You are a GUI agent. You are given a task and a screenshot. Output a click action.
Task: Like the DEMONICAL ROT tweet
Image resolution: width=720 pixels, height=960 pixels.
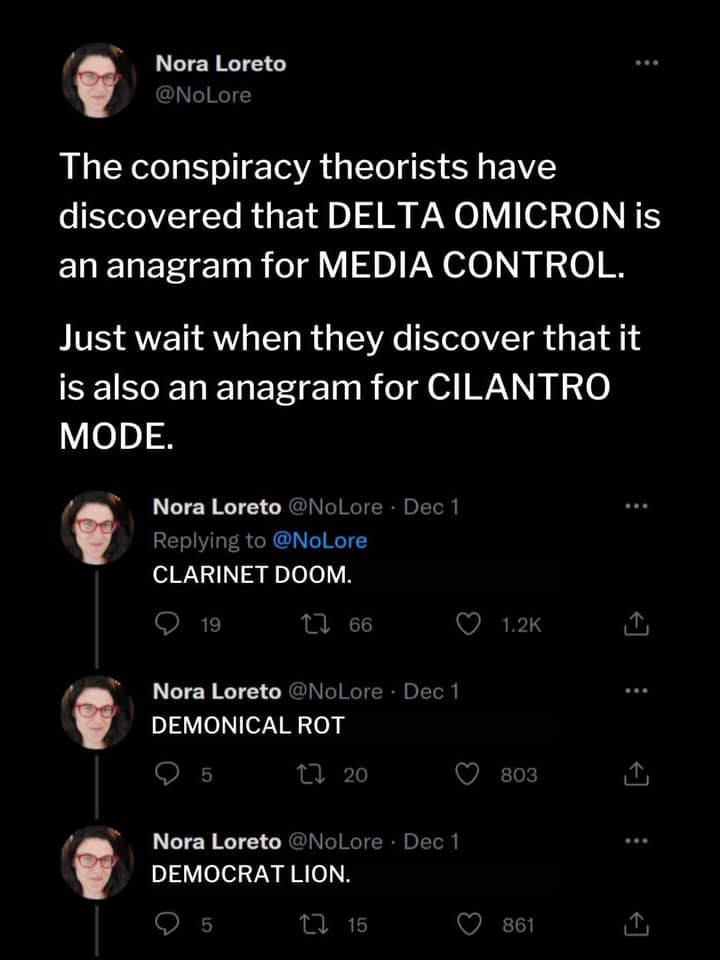(x=467, y=775)
